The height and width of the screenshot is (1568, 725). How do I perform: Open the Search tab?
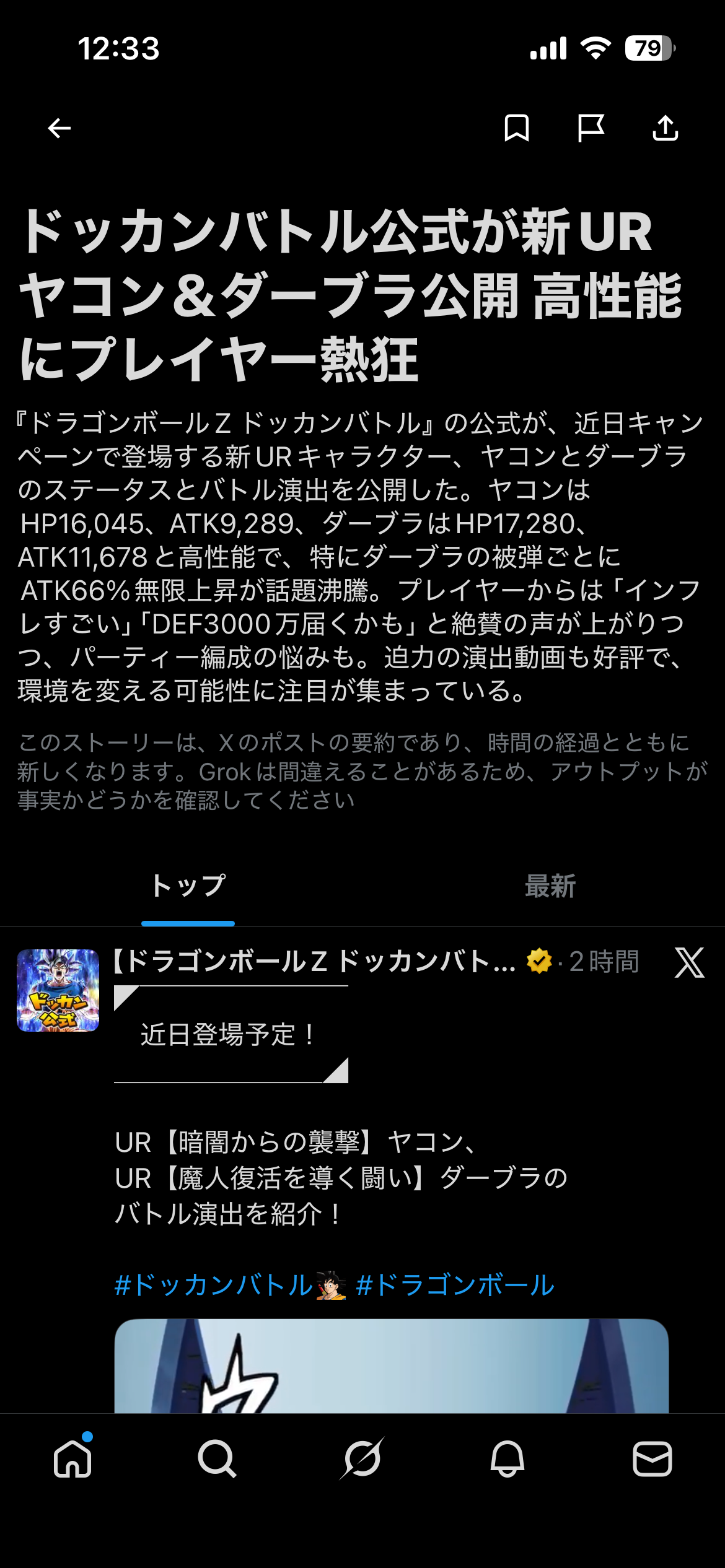(x=217, y=1458)
